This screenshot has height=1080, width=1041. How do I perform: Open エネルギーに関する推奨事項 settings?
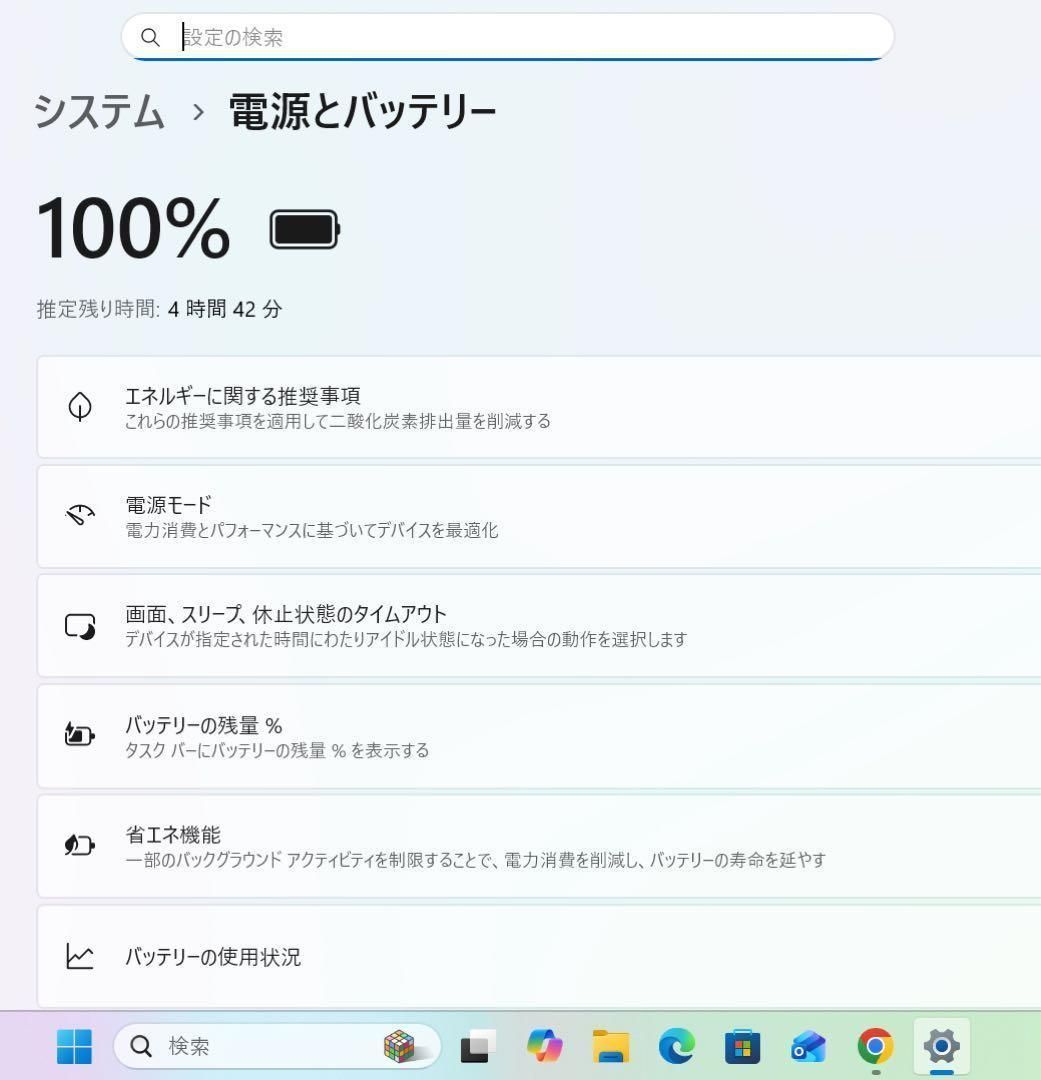point(500,406)
